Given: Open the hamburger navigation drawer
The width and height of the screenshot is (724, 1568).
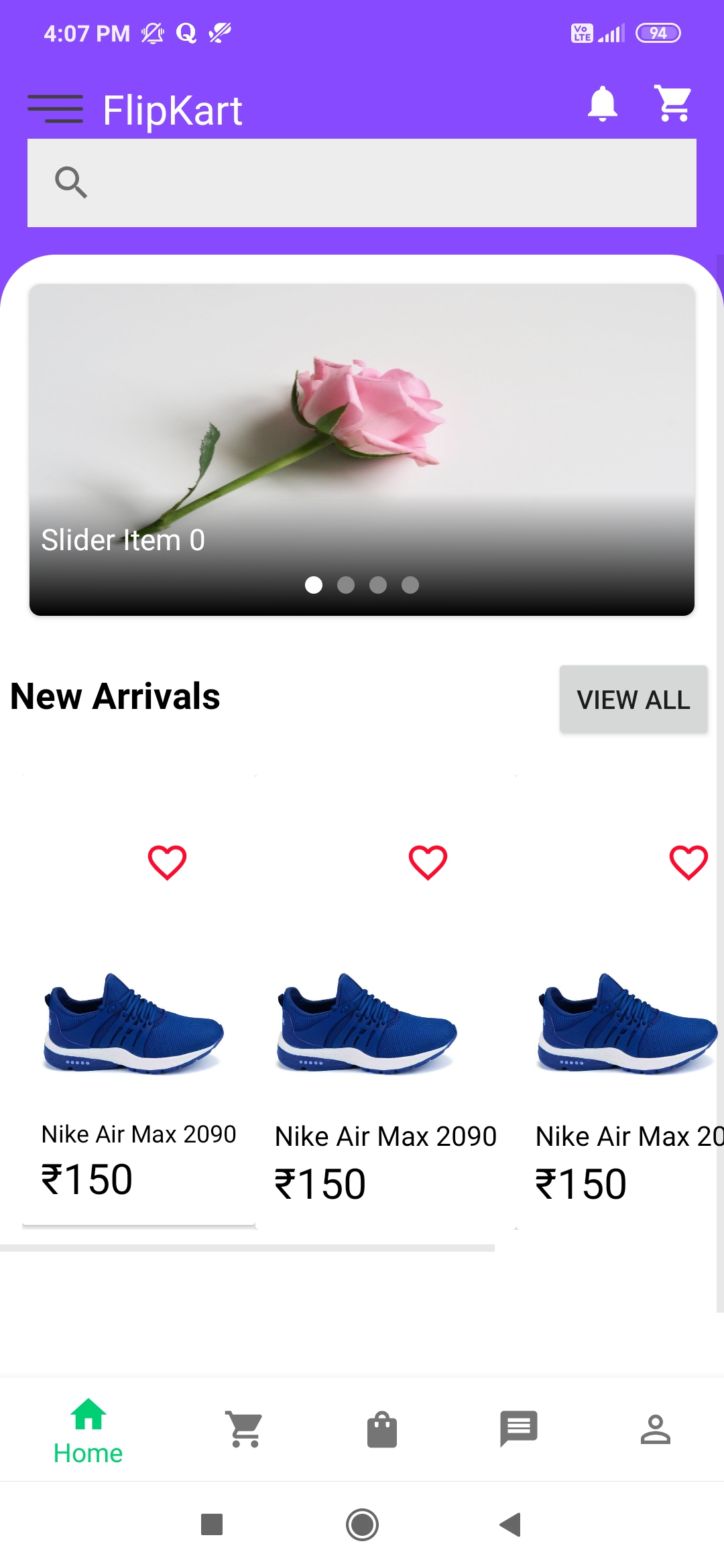Looking at the screenshot, I should click(x=56, y=107).
